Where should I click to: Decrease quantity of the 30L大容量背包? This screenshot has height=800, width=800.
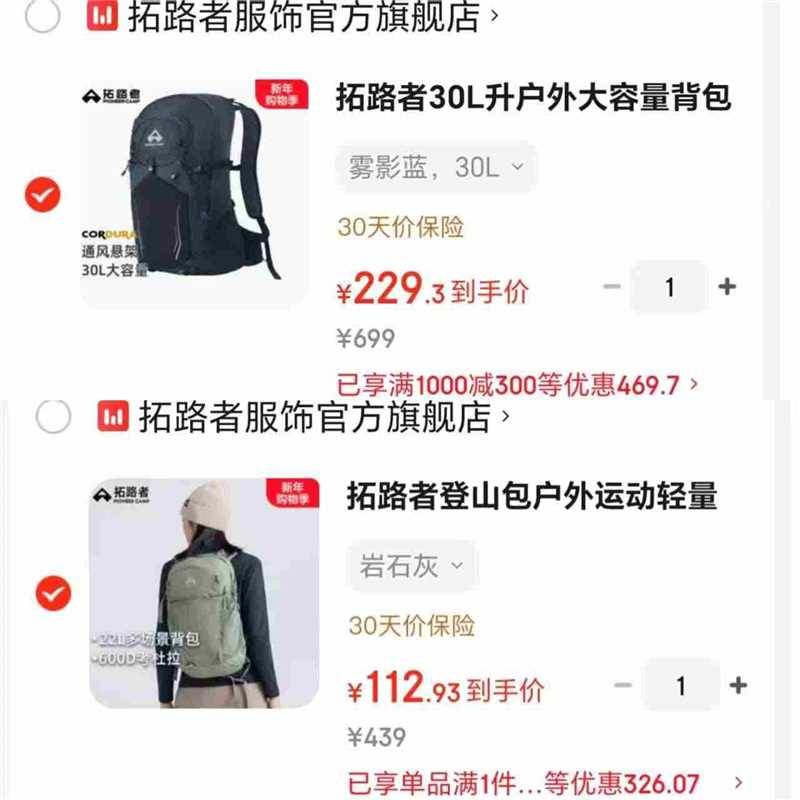coord(612,287)
